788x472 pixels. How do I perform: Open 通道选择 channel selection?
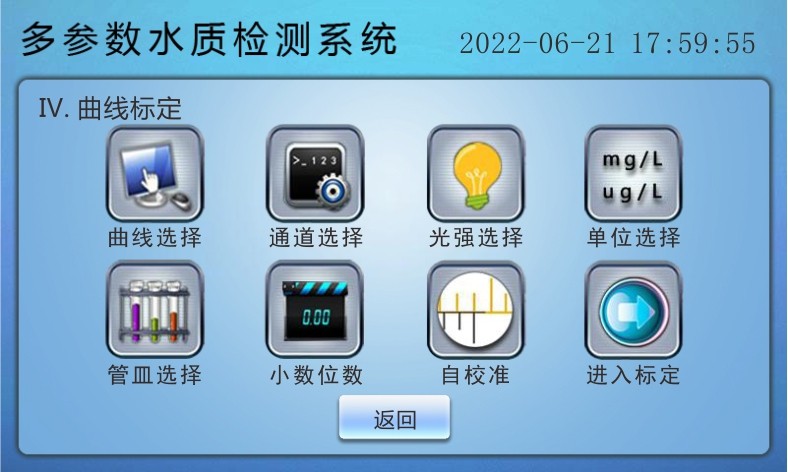[314, 174]
